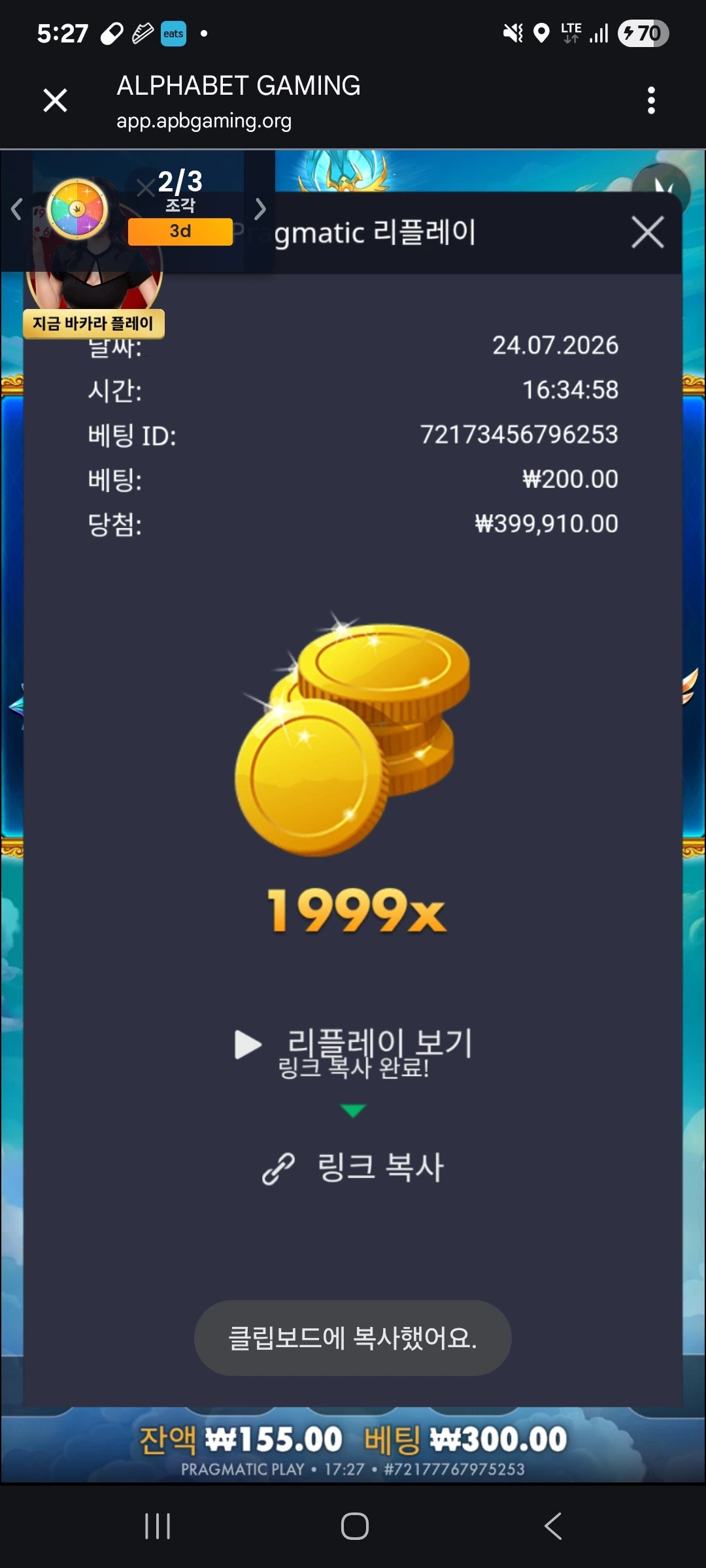Play the replay with 리플레이 보기
Screen dimensions: 706x1568
click(354, 1044)
